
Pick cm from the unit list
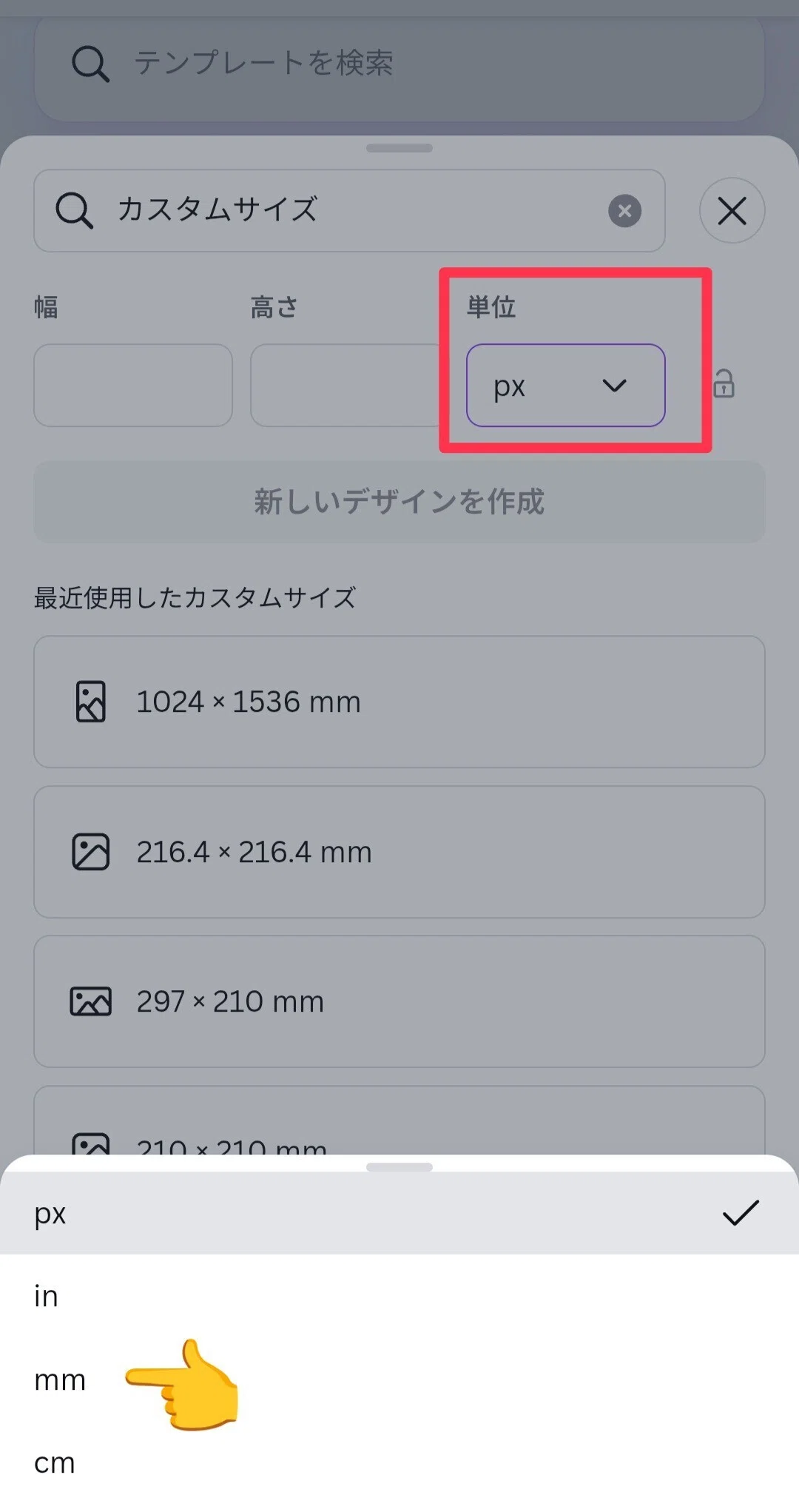(399, 1464)
